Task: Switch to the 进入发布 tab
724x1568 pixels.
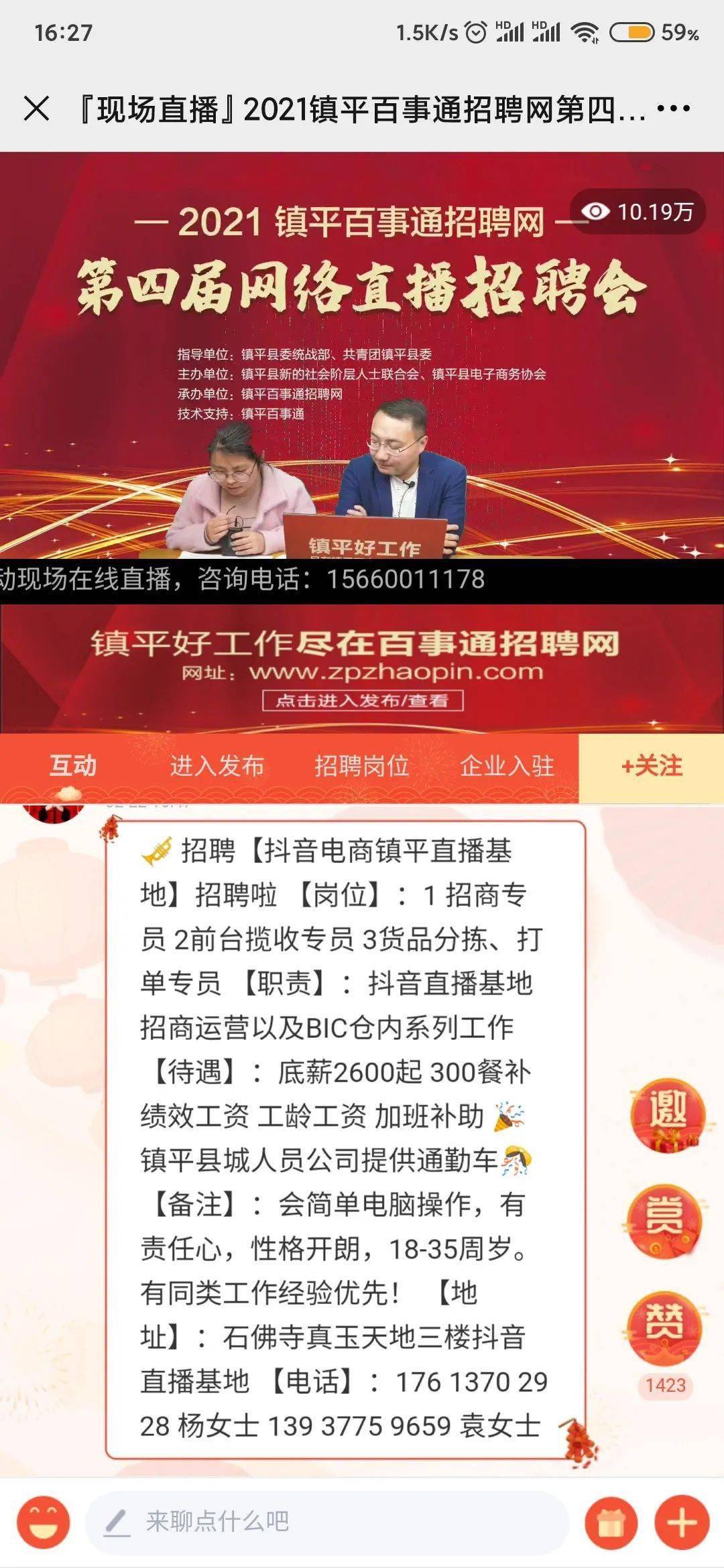Action: pyautogui.click(x=217, y=765)
